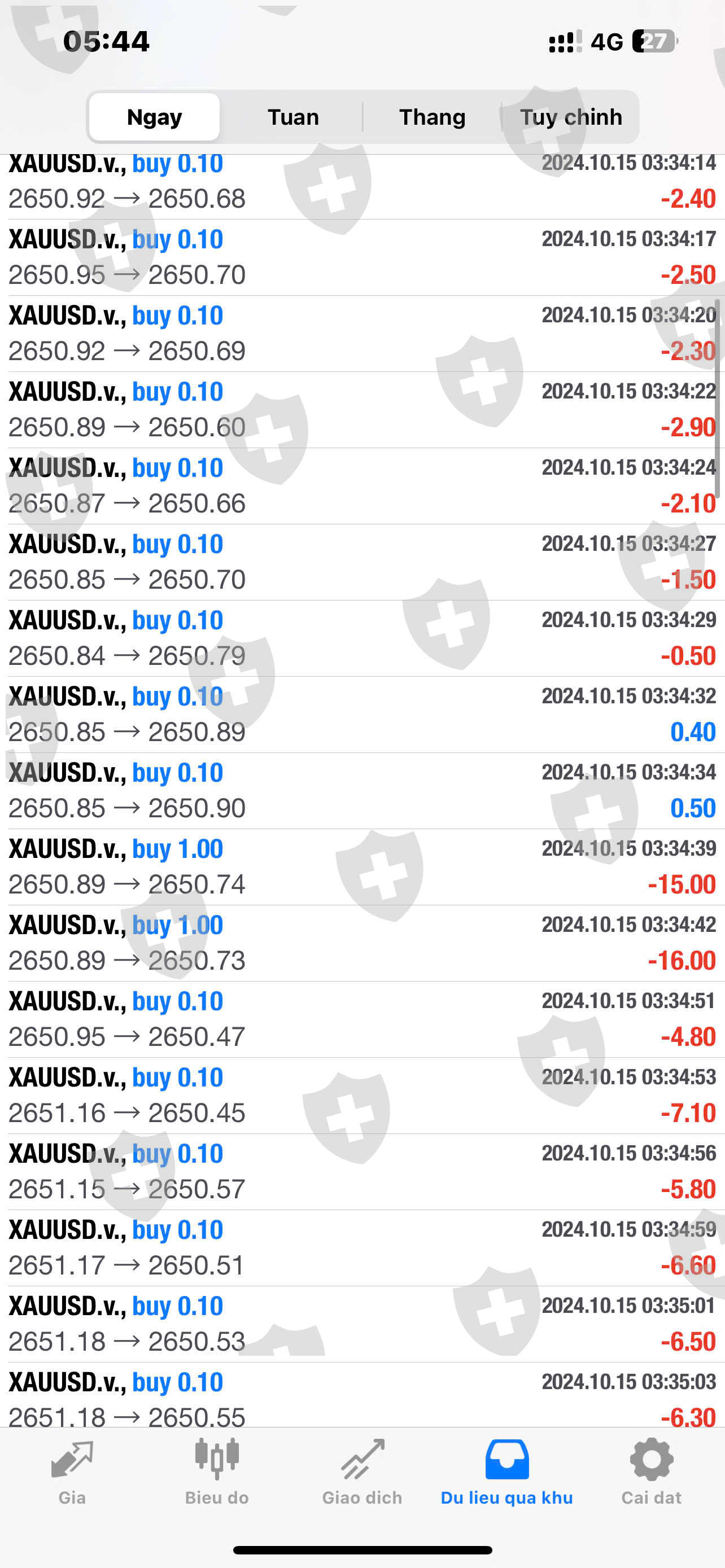Screen dimensions: 725x1568
Task: Select the Tuan period filter
Action: tap(293, 117)
